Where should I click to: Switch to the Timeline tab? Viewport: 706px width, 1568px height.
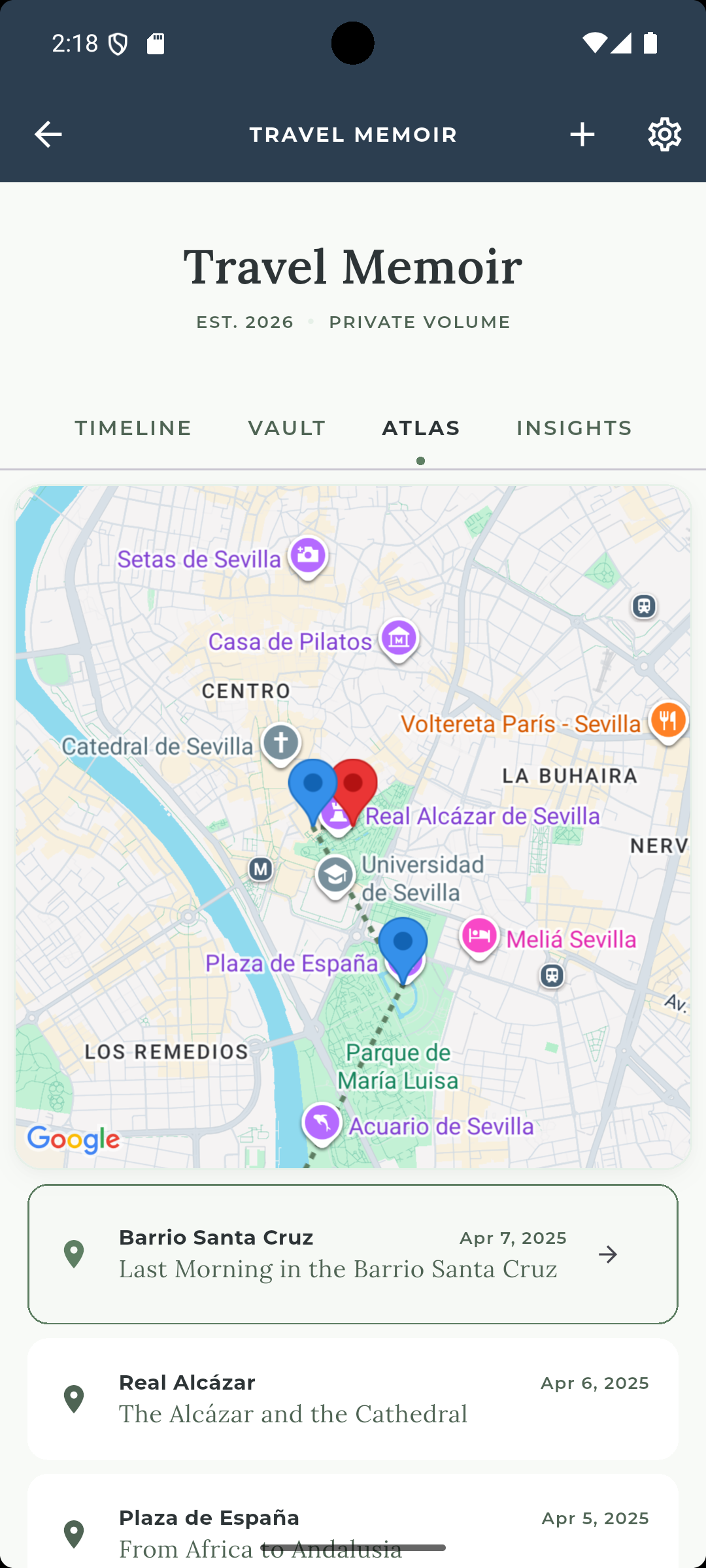point(133,428)
